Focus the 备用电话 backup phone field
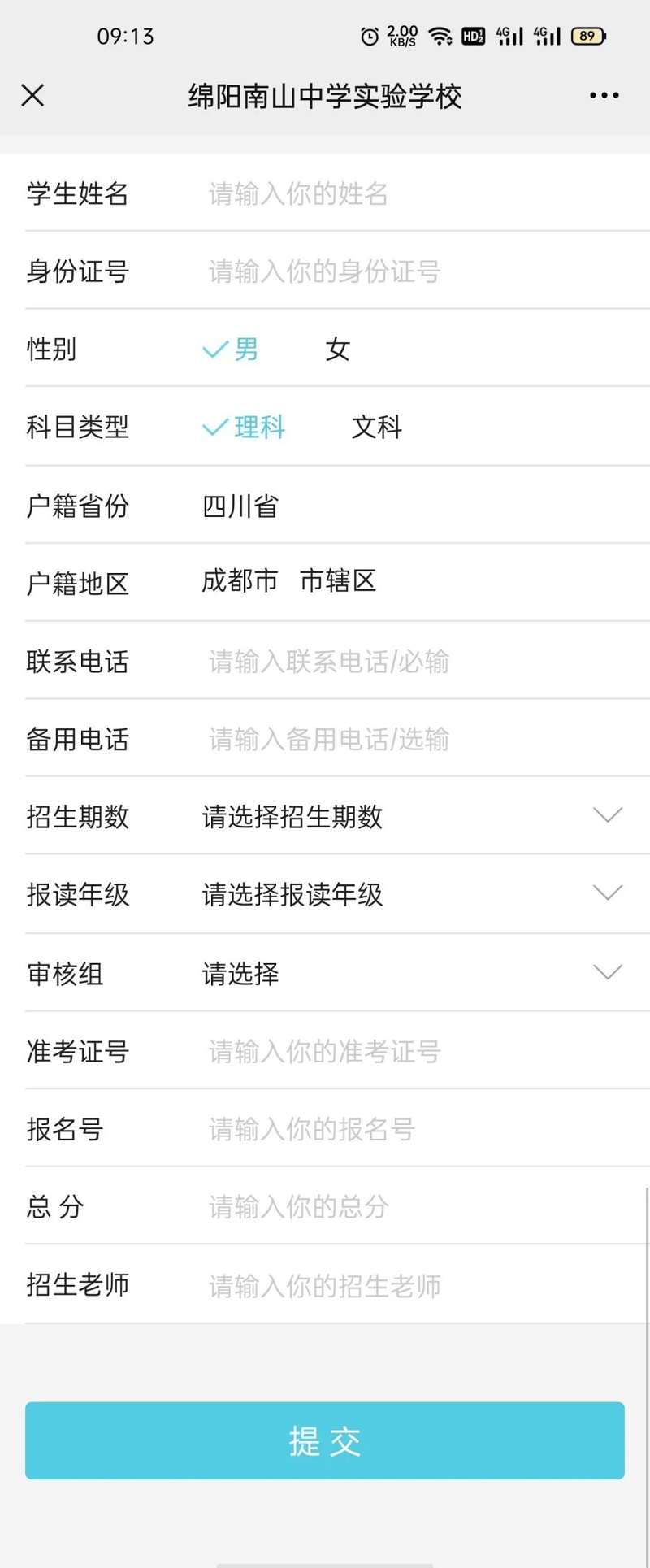 (x=406, y=739)
